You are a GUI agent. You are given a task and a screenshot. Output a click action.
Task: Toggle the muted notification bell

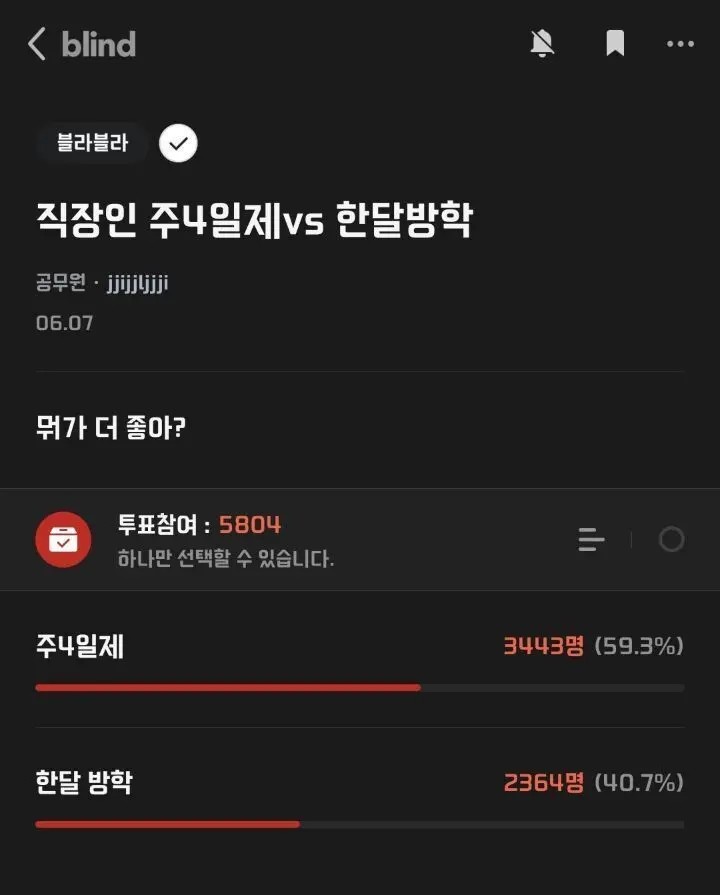coord(542,43)
